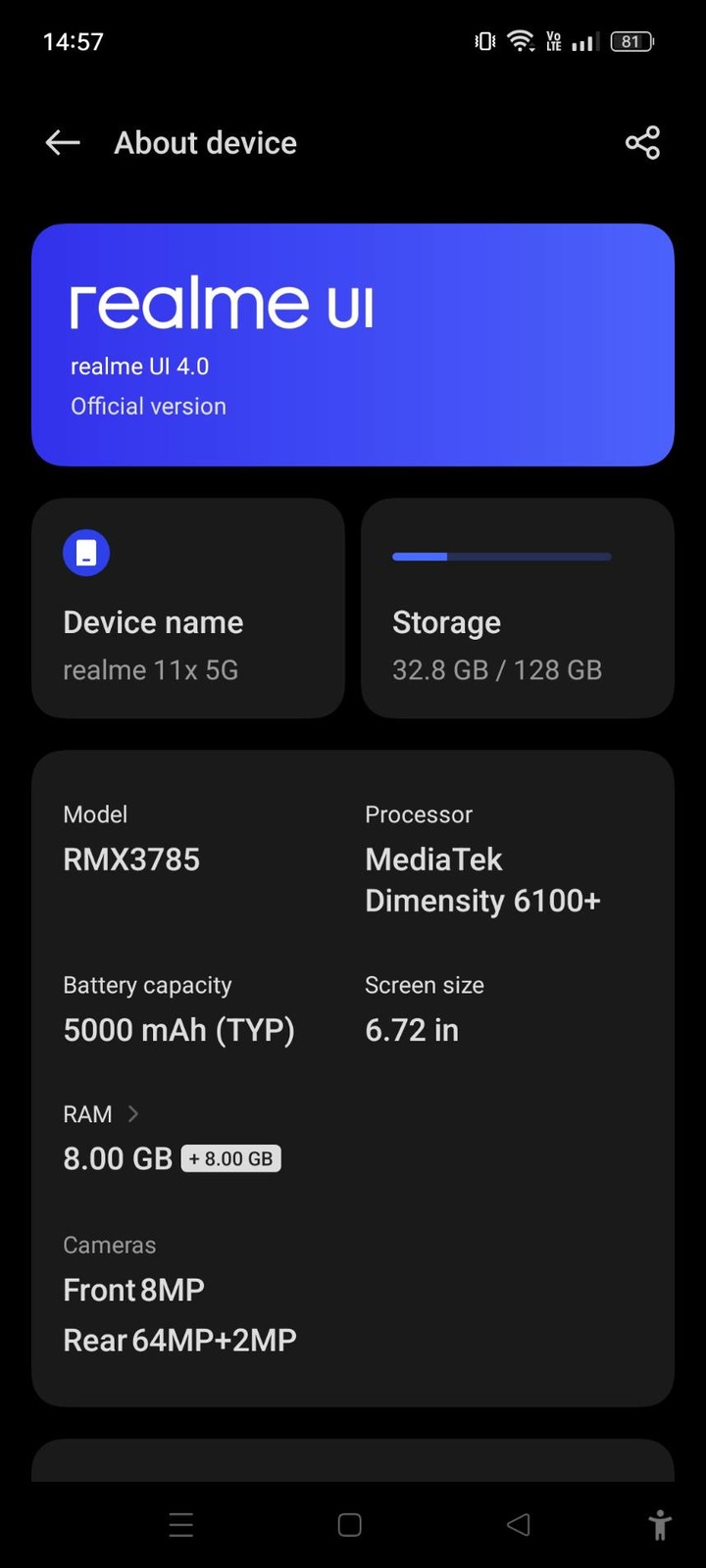This screenshot has width=706, height=1568.
Task: Open the realme UI 4.0 version banner
Action: click(353, 345)
